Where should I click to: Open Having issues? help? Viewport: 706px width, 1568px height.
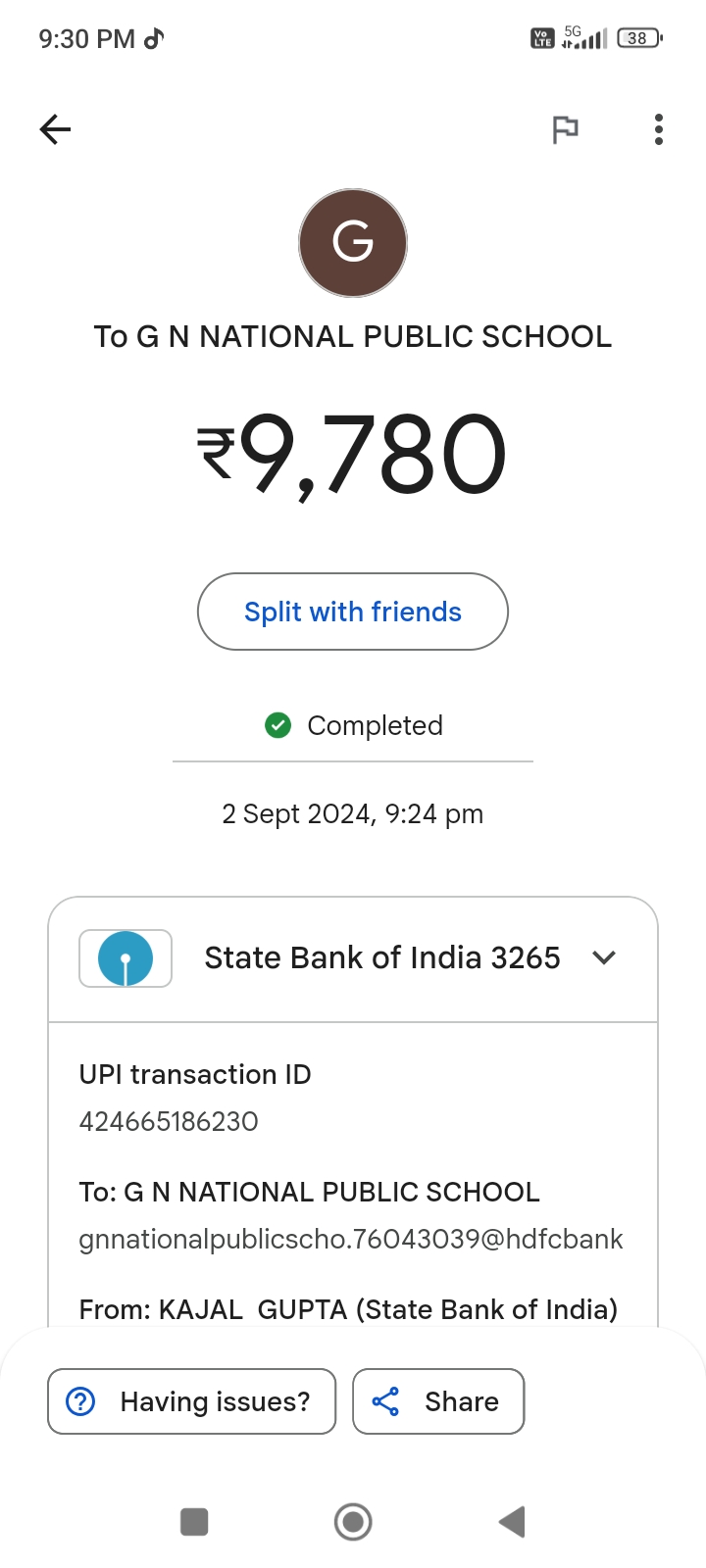click(192, 1401)
